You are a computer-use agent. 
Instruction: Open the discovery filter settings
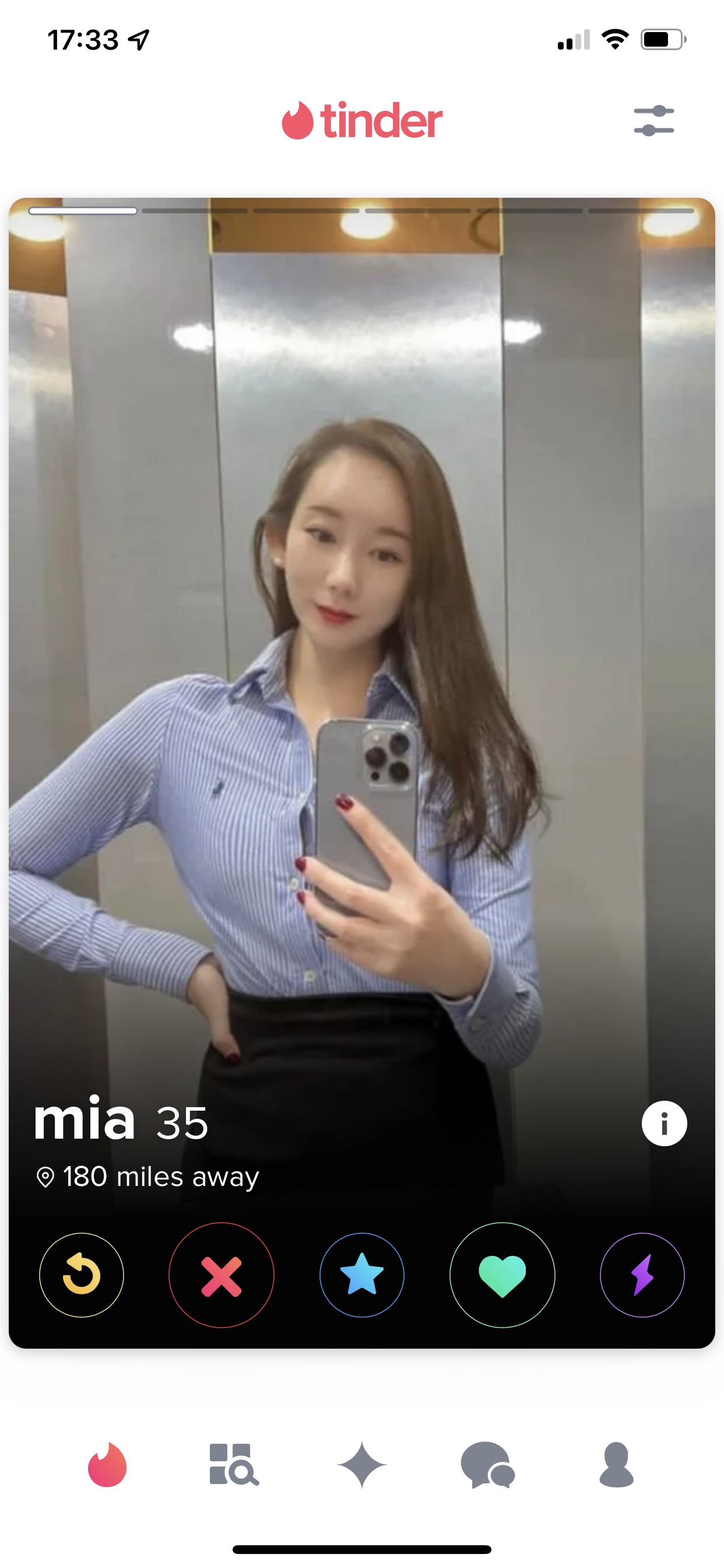[x=653, y=121]
